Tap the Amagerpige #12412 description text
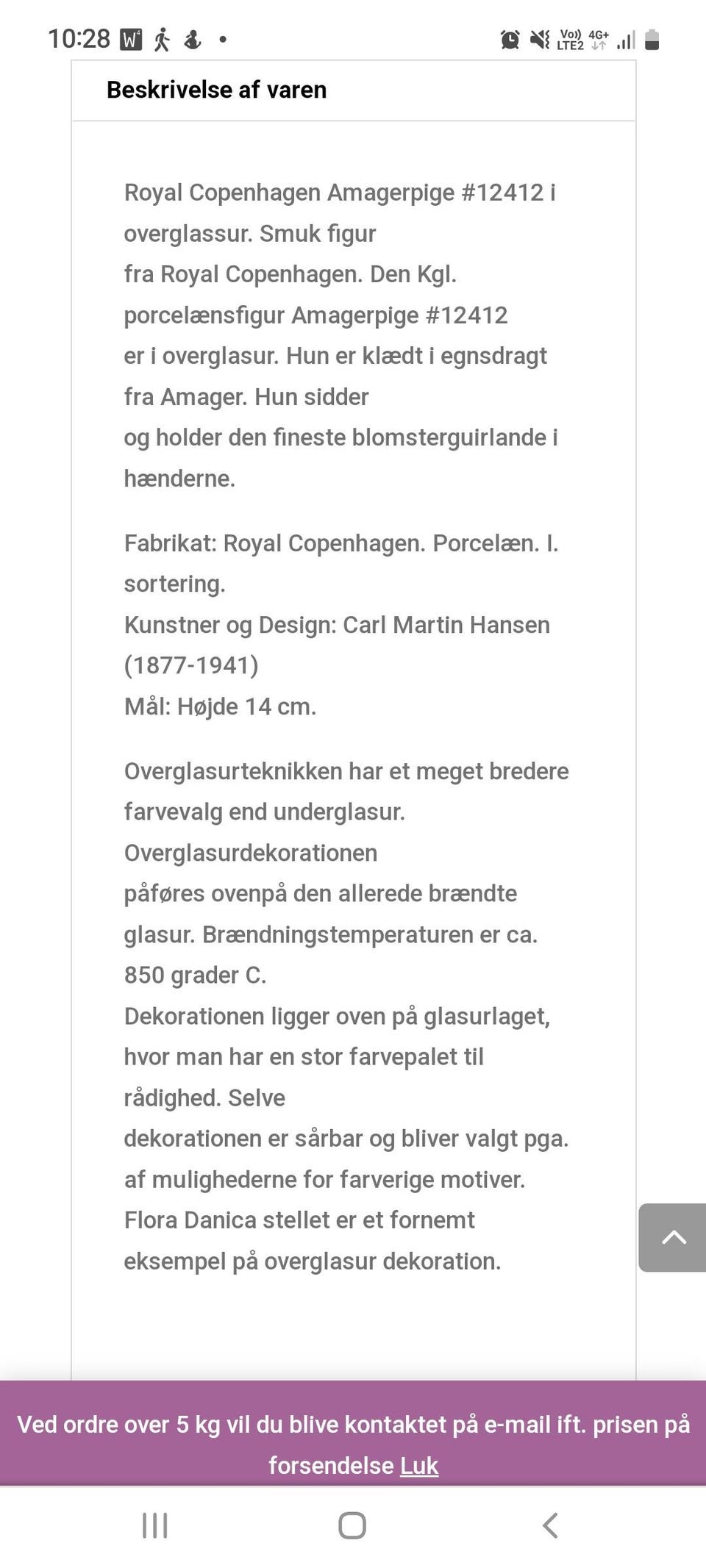 coord(338,316)
